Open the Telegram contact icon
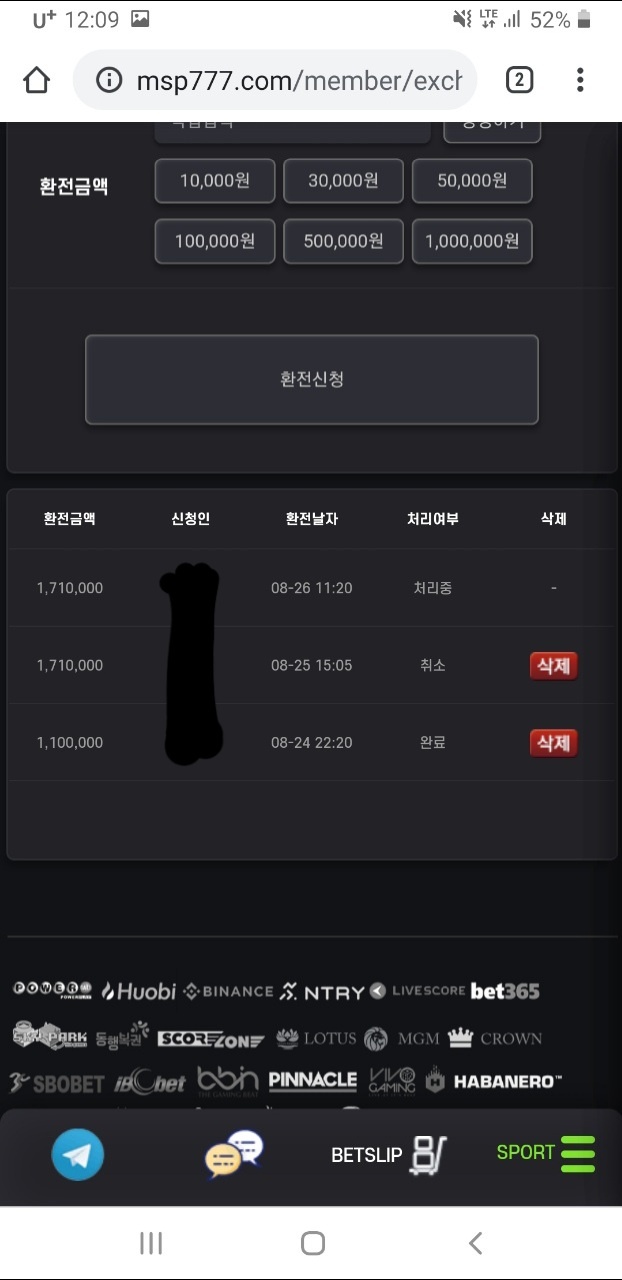Image resolution: width=622 pixels, height=1280 pixels. tap(78, 1155)
